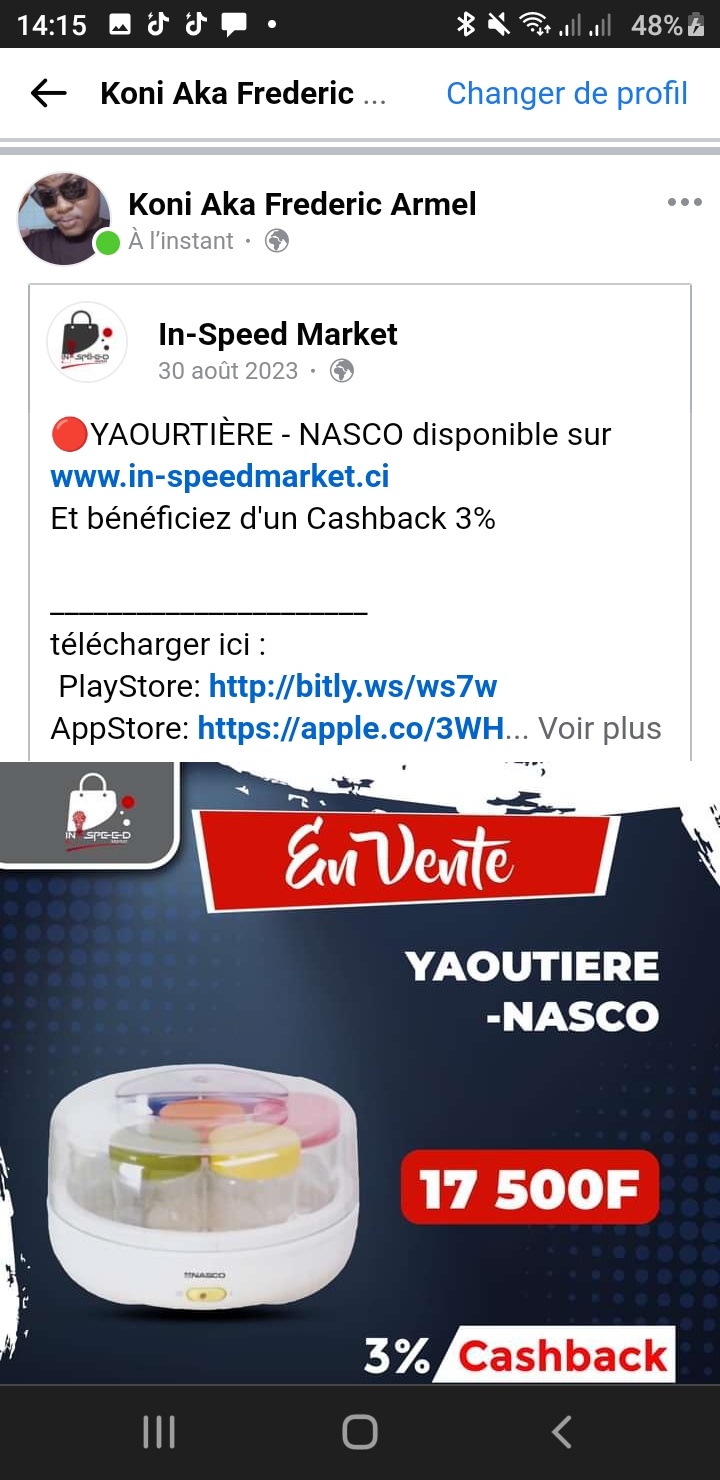
Task: Tap Changer de profil
Action: pos(566,94)
